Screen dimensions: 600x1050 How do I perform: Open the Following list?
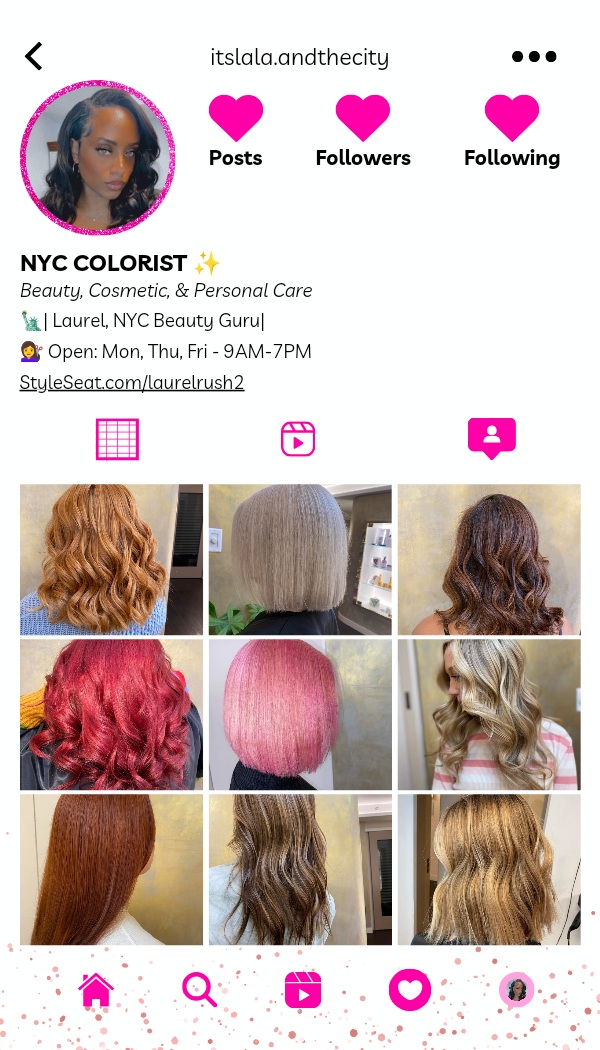pos(511,132)
